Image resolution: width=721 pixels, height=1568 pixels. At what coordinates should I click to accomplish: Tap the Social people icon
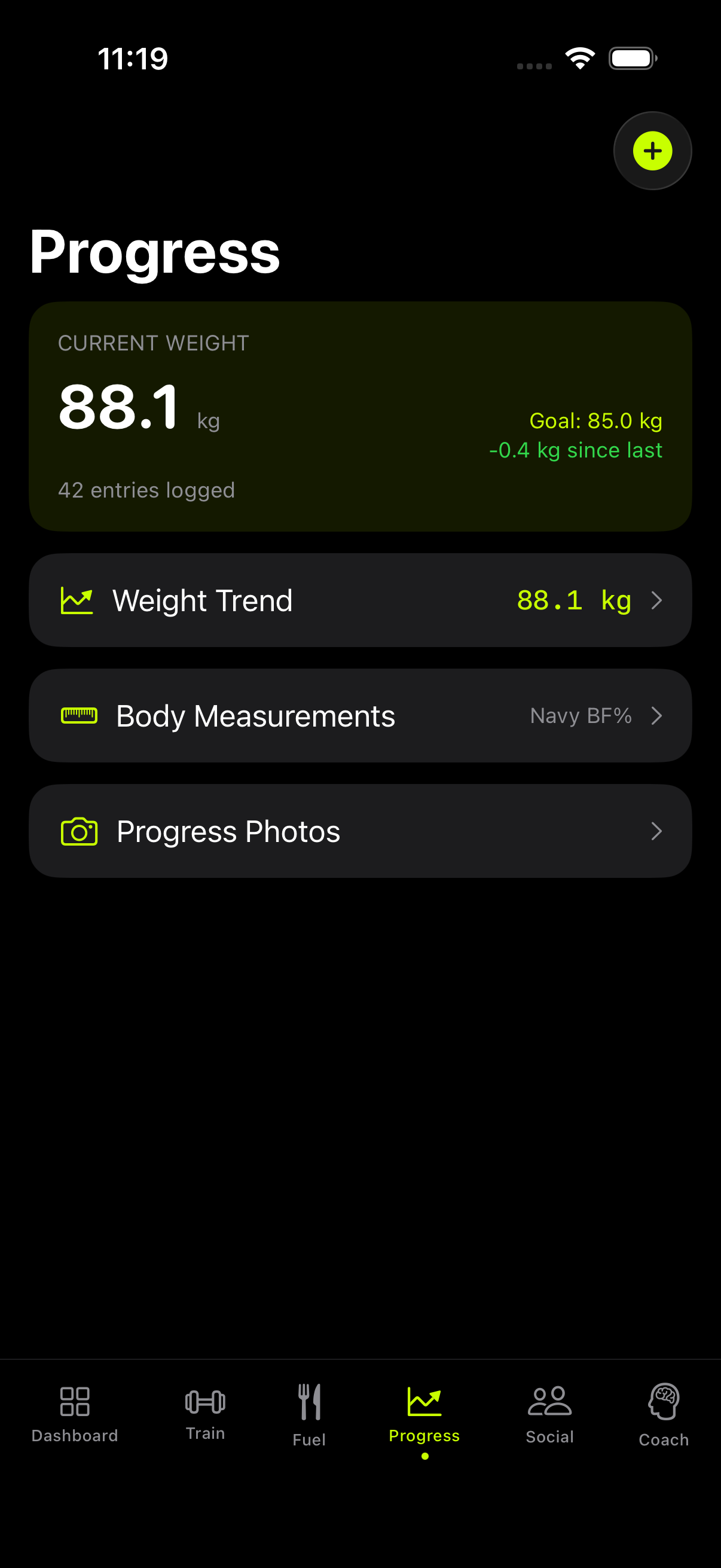pyautogui.click(x=549, y=1403)
